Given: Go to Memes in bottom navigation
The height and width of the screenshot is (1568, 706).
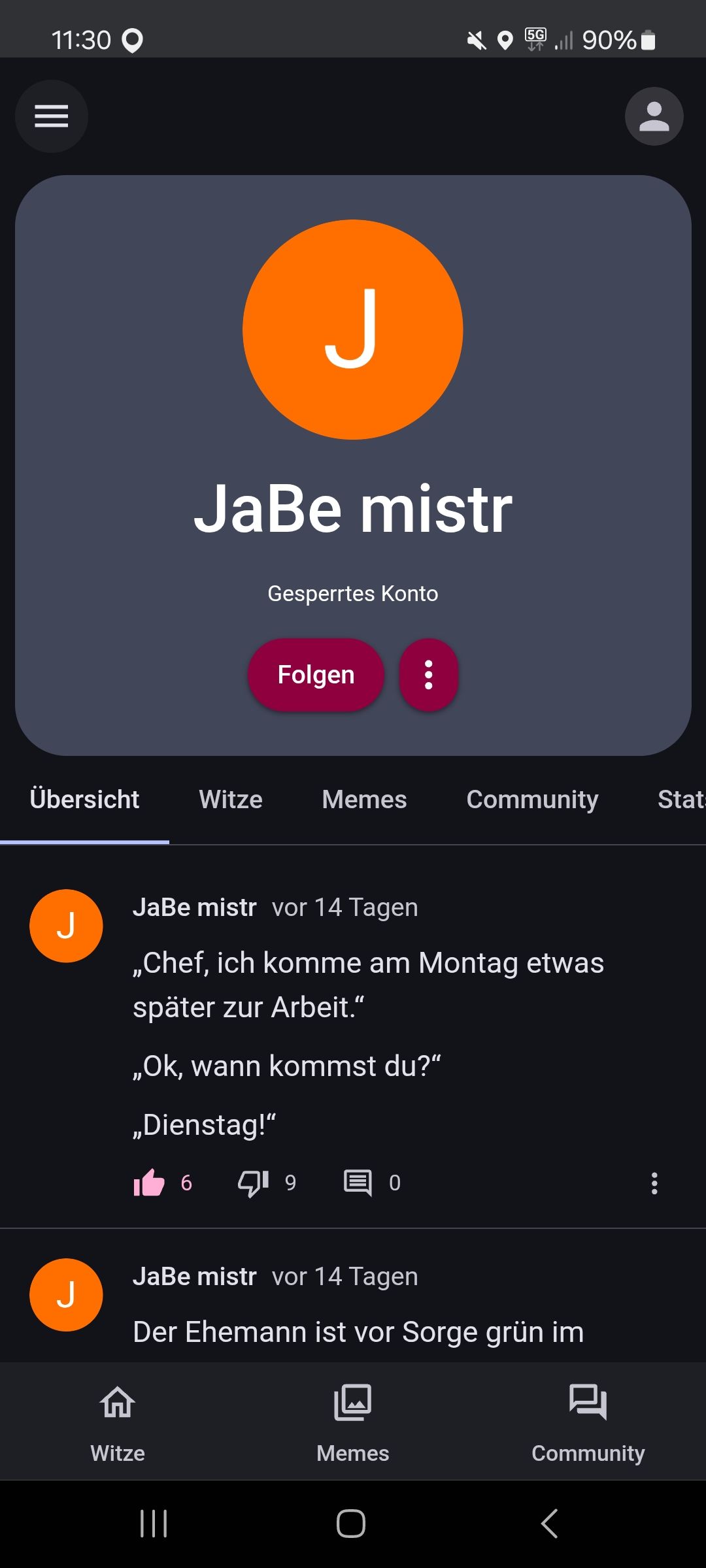Looking at the screenshot, I should [353, 1422].
